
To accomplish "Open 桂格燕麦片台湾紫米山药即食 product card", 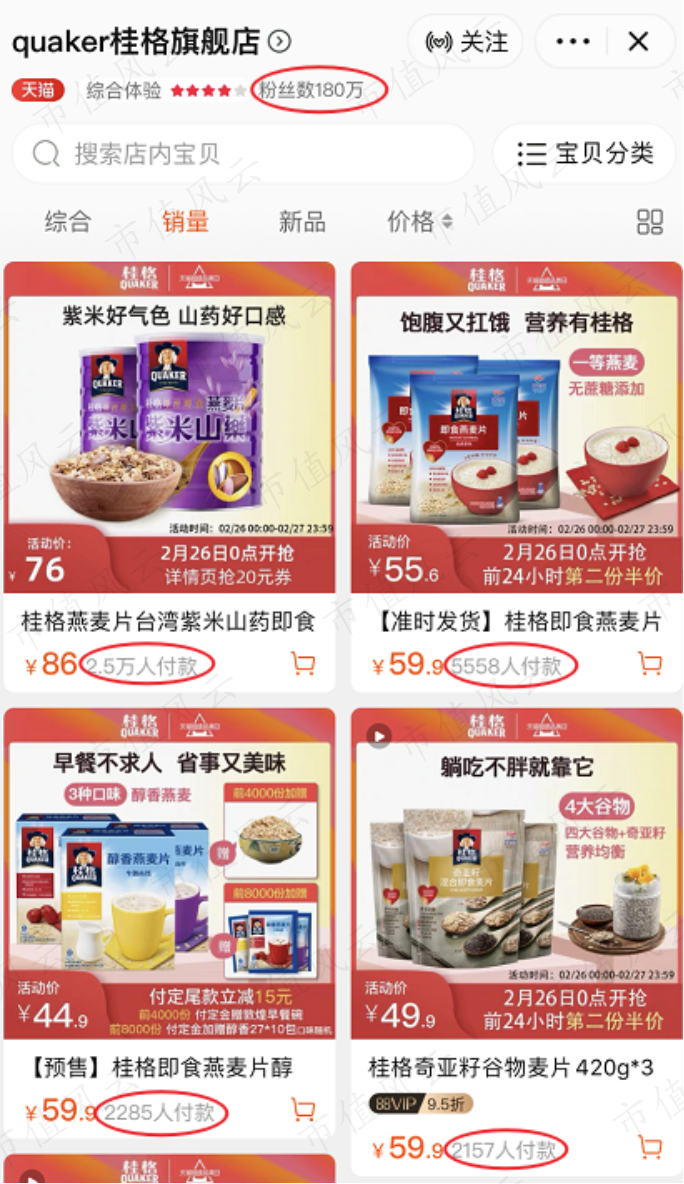I will click(169, 476).
